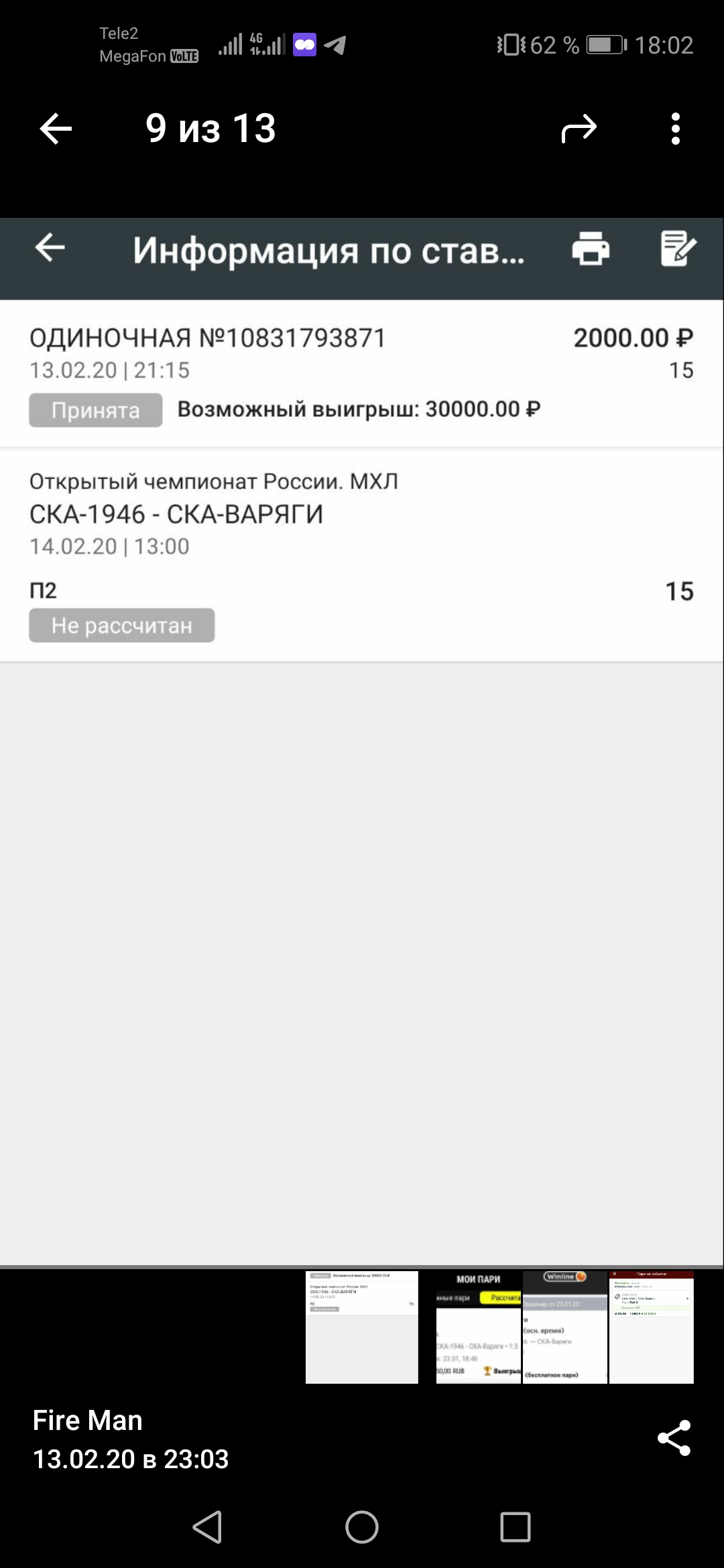Go back from the photo viewer
This screenshot has height=1568, width=724.
click(x=56, y=128)
